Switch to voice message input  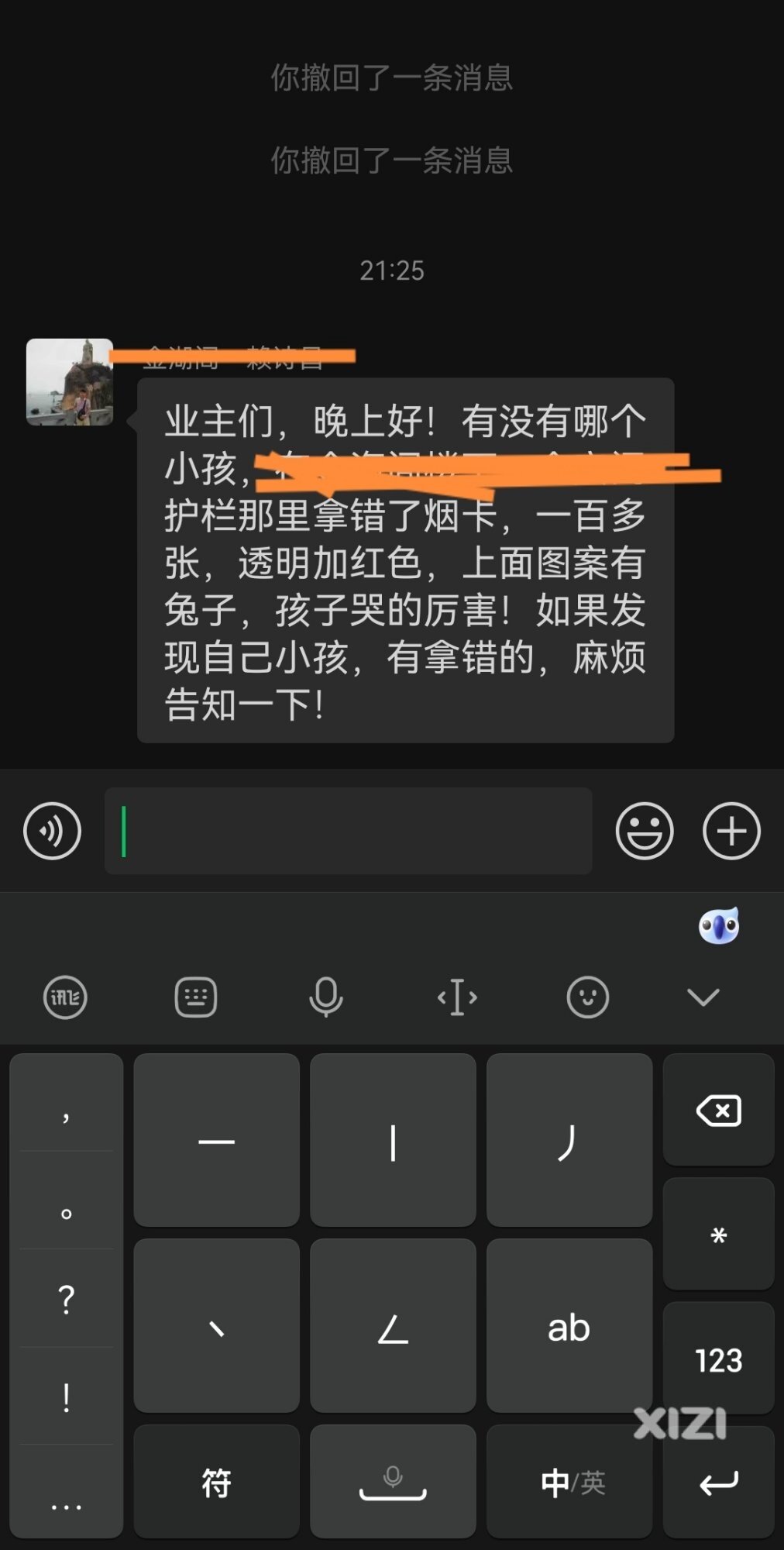pyautogui.click(x=52, y=832)
